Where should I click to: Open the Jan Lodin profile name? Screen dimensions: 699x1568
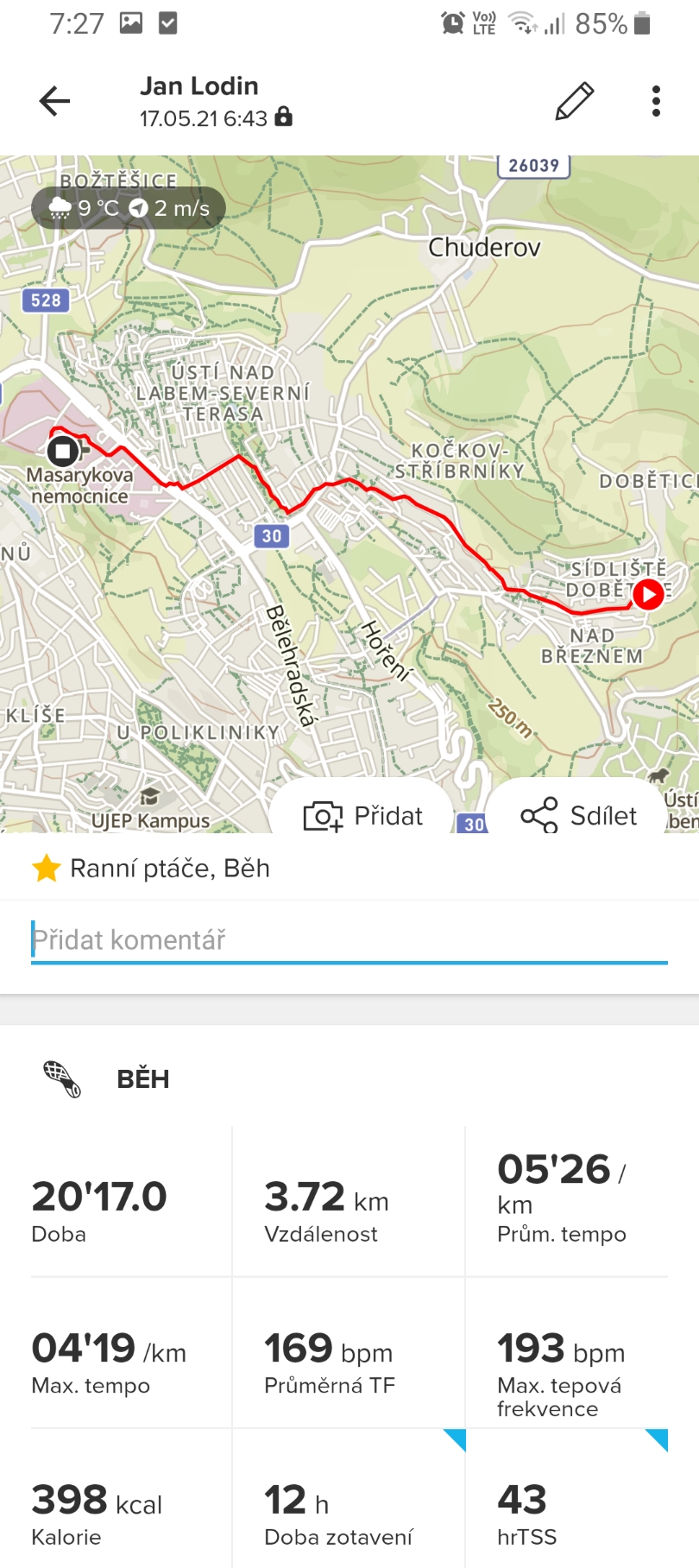pyautogui.click(x=199, y=86)
